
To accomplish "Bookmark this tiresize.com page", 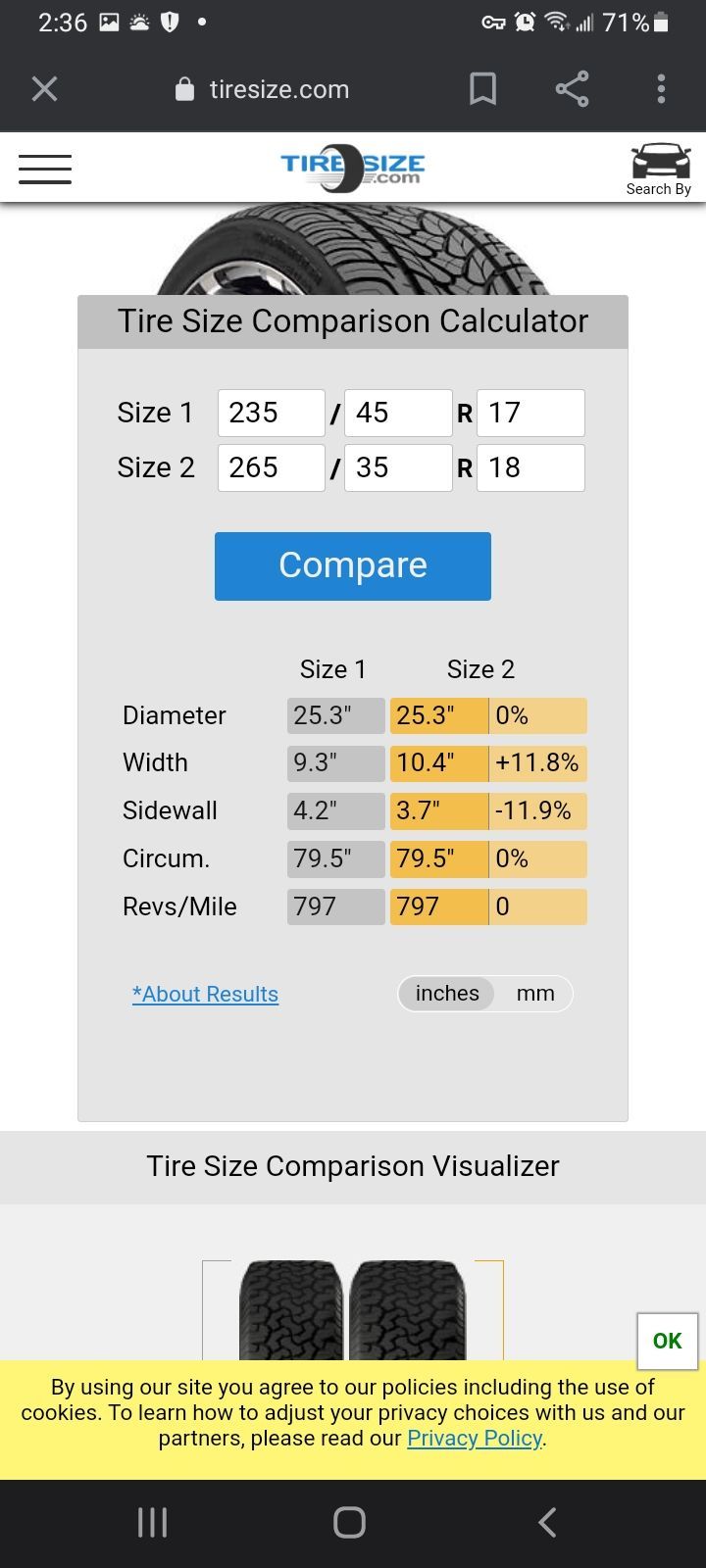I will [x=482, y=89].
